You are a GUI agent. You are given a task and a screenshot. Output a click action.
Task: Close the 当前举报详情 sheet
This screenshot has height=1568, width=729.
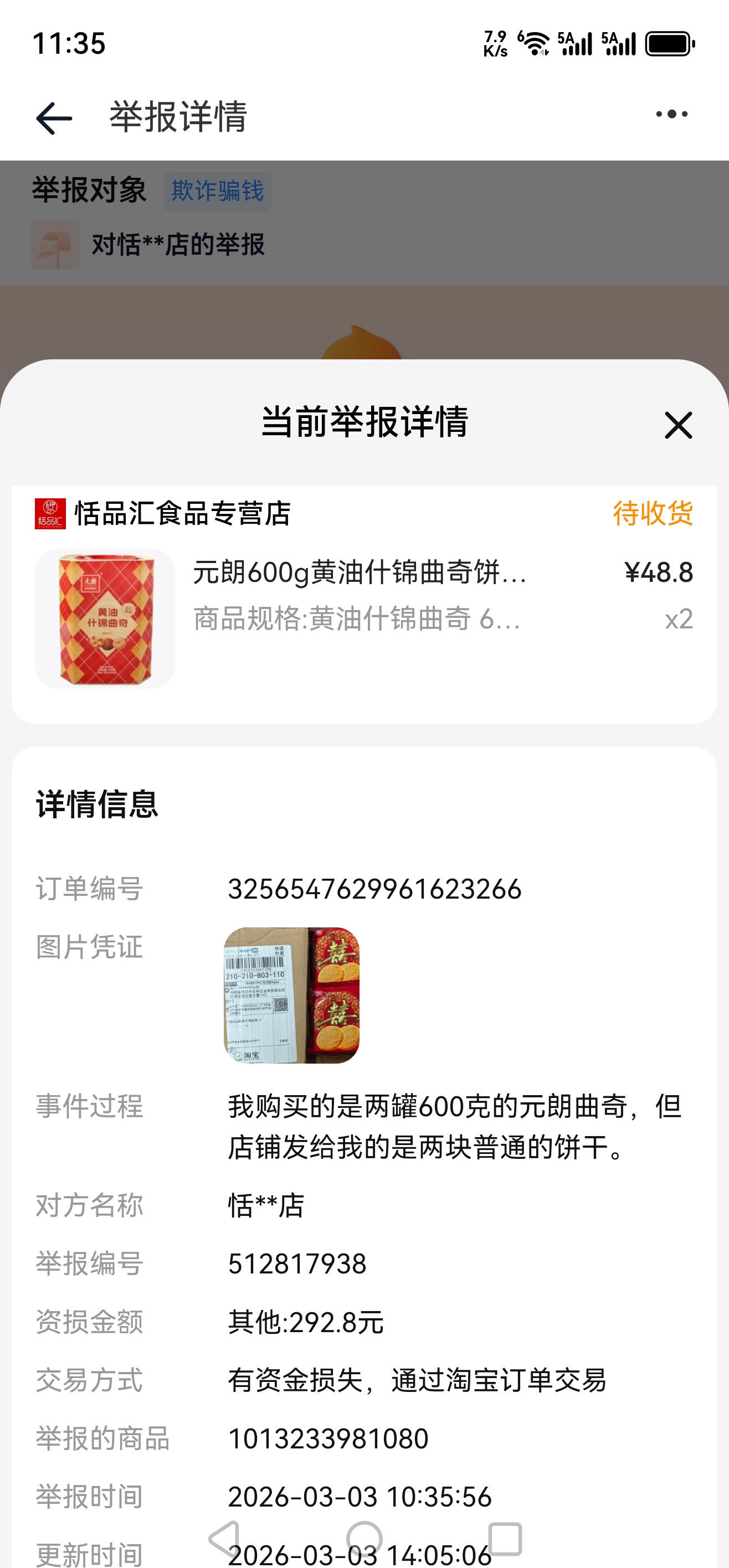coord(678,425)
